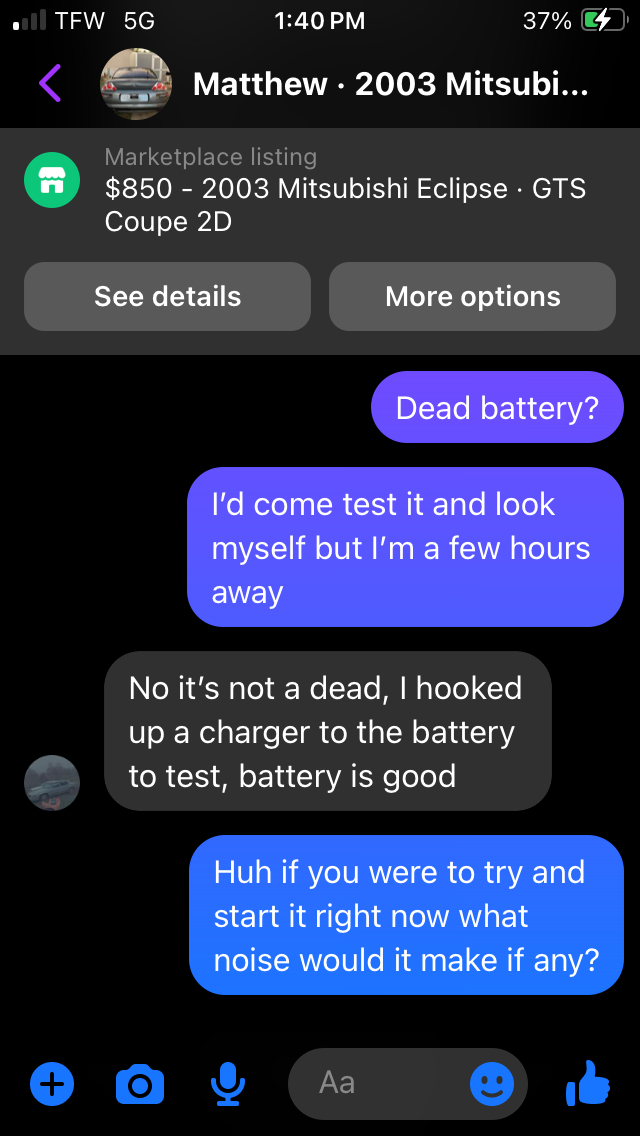Send a thumbs-up like
The height and width of the screenshot is (1136, 640).
point(588,1083)
